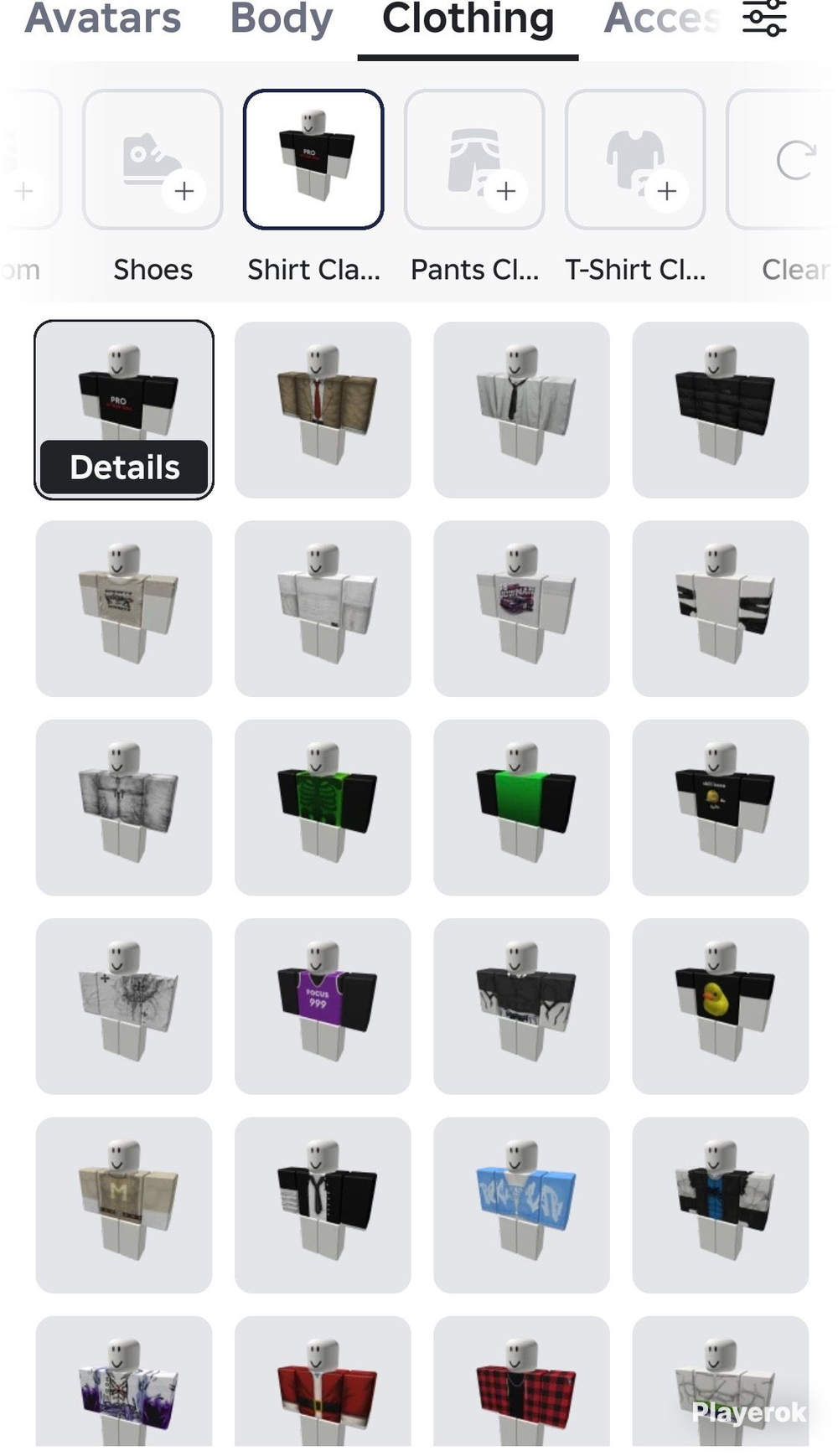
Task: Select the beige shirt with M letter
Action: [x=124, y=1205]
